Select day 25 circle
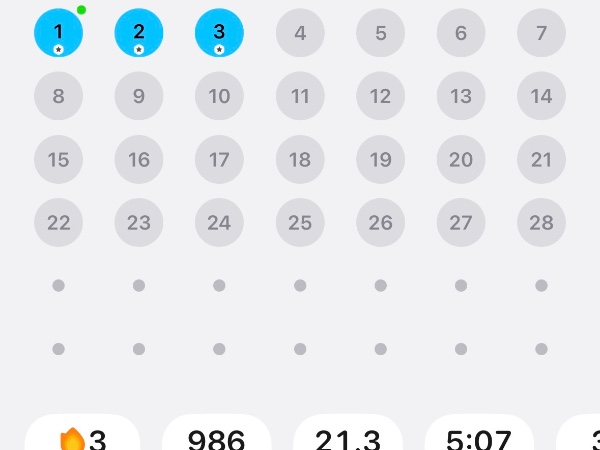 [x=300, y=223]
